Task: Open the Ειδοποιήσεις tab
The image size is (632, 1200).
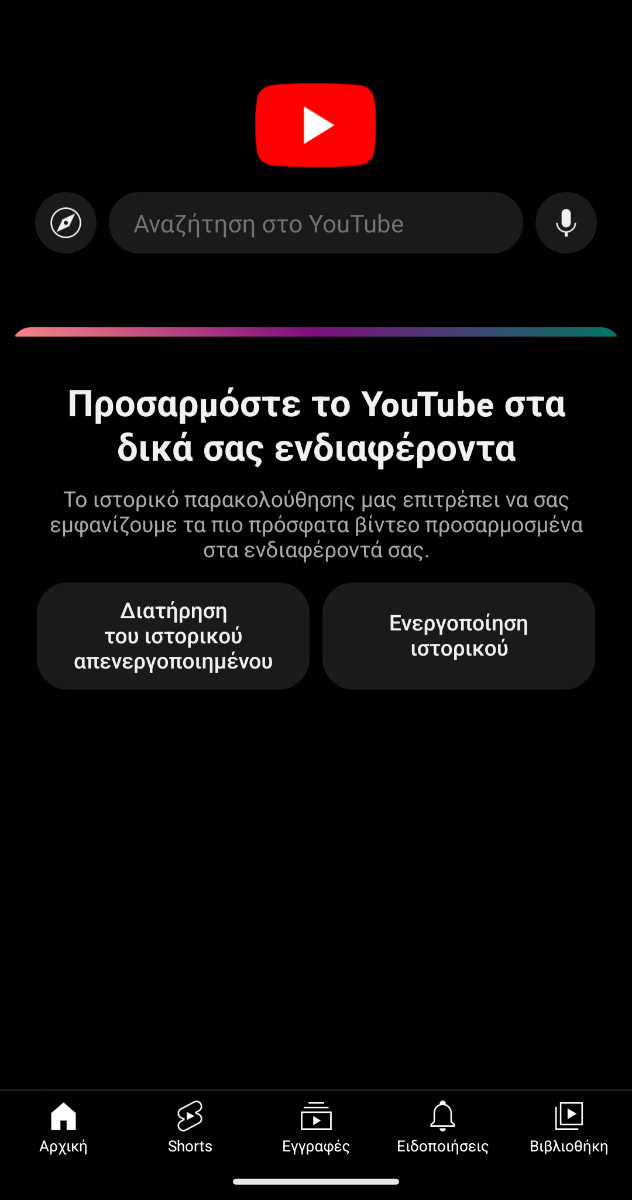Action: 442,1128
